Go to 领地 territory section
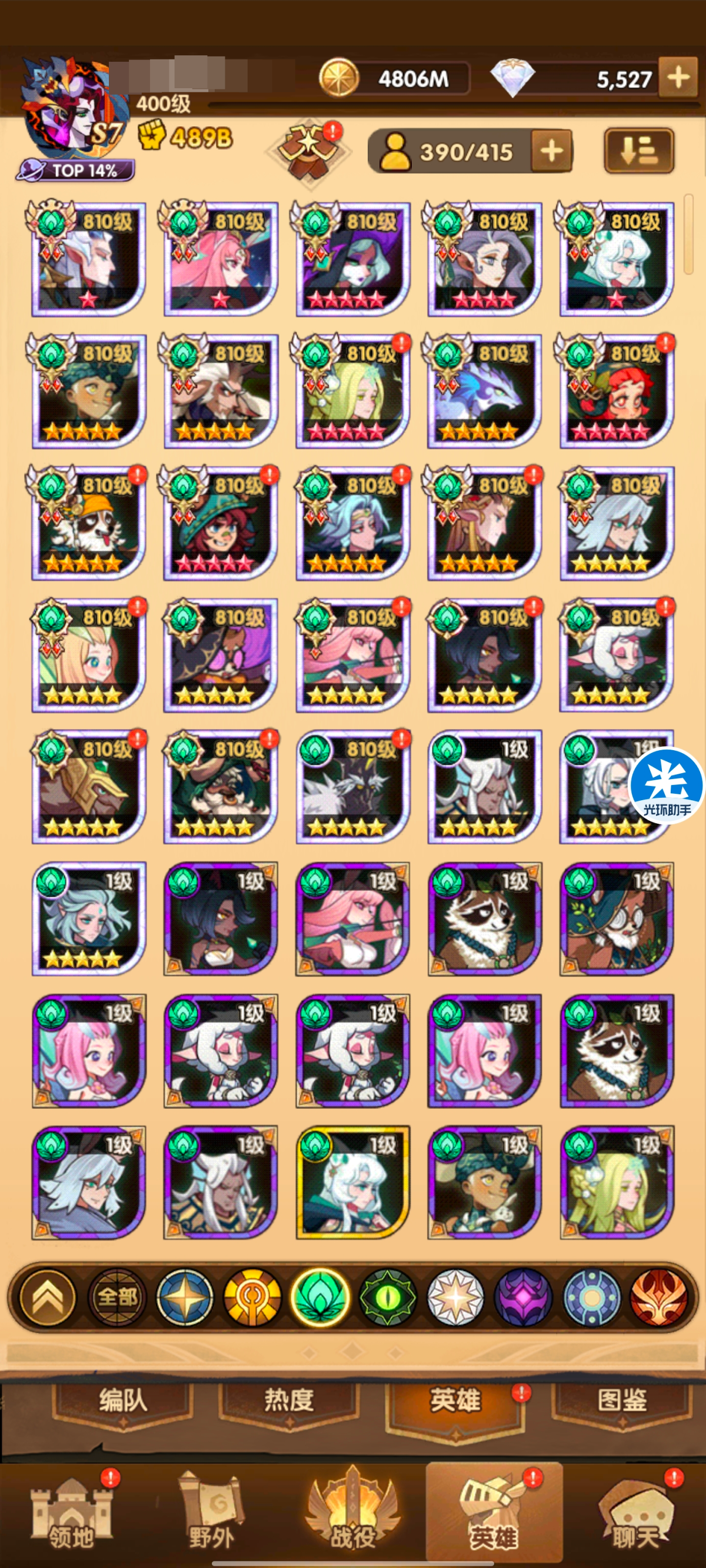 [70, 1516]
